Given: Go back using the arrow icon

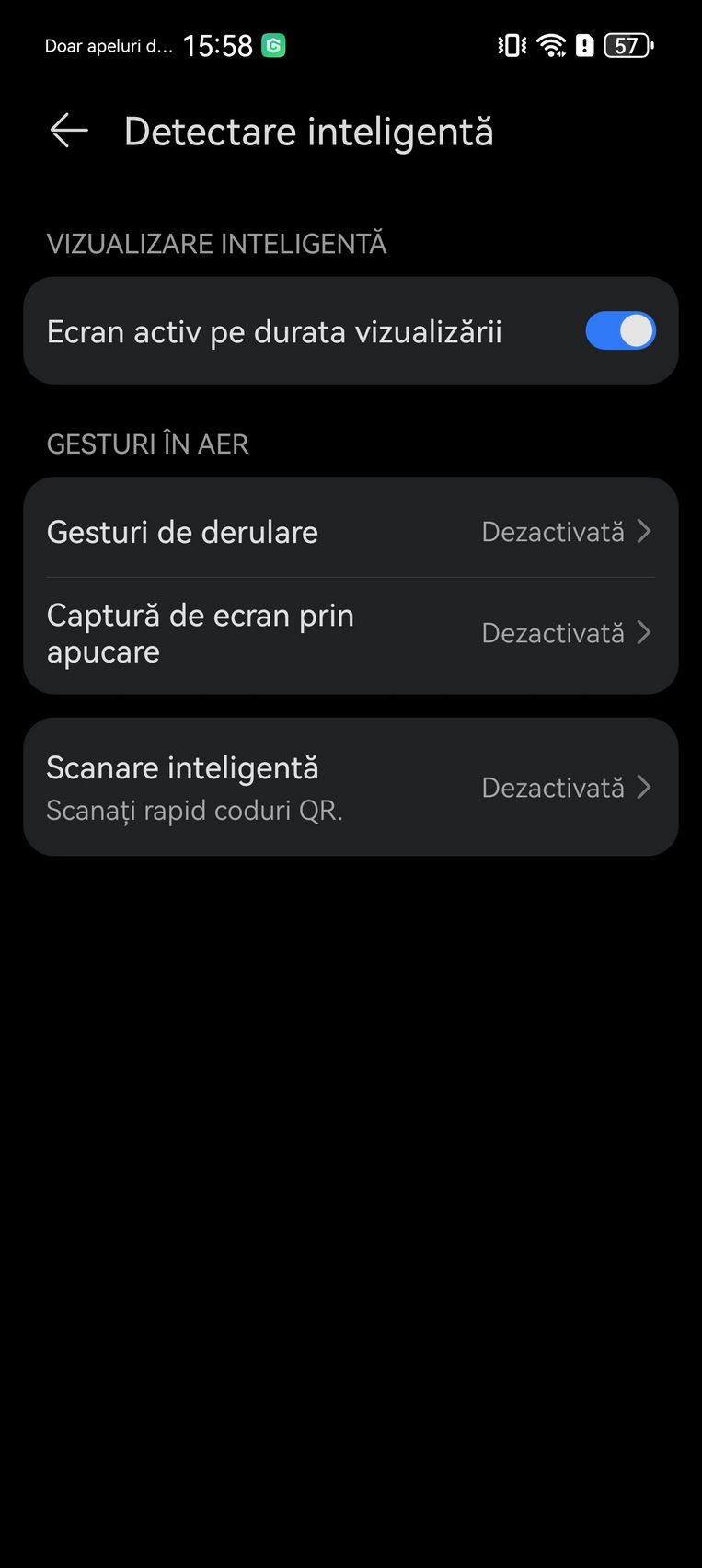Looking at the screenshot, I should tap(69, 132).
